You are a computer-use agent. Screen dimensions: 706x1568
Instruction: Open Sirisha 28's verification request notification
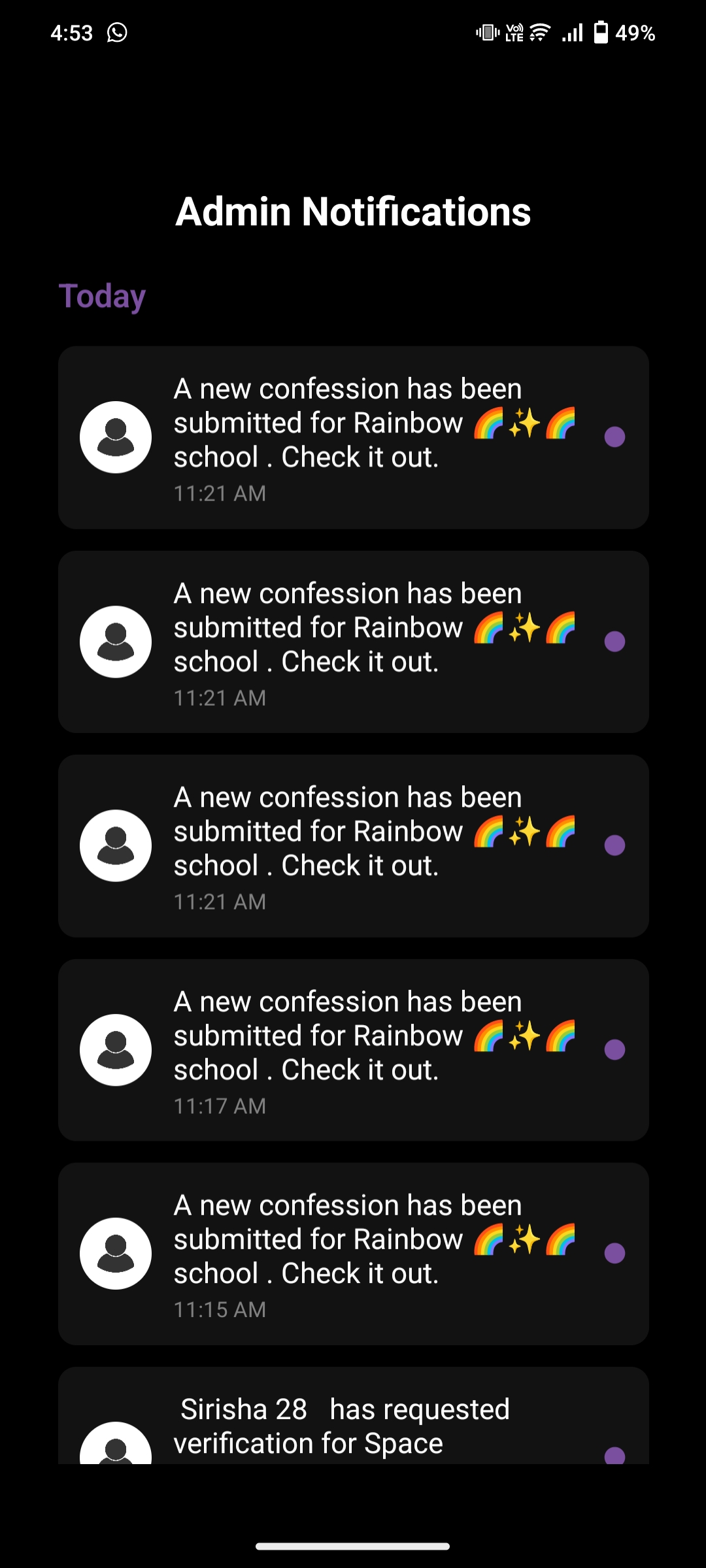pyautogui.click(x=353, y=1424)
